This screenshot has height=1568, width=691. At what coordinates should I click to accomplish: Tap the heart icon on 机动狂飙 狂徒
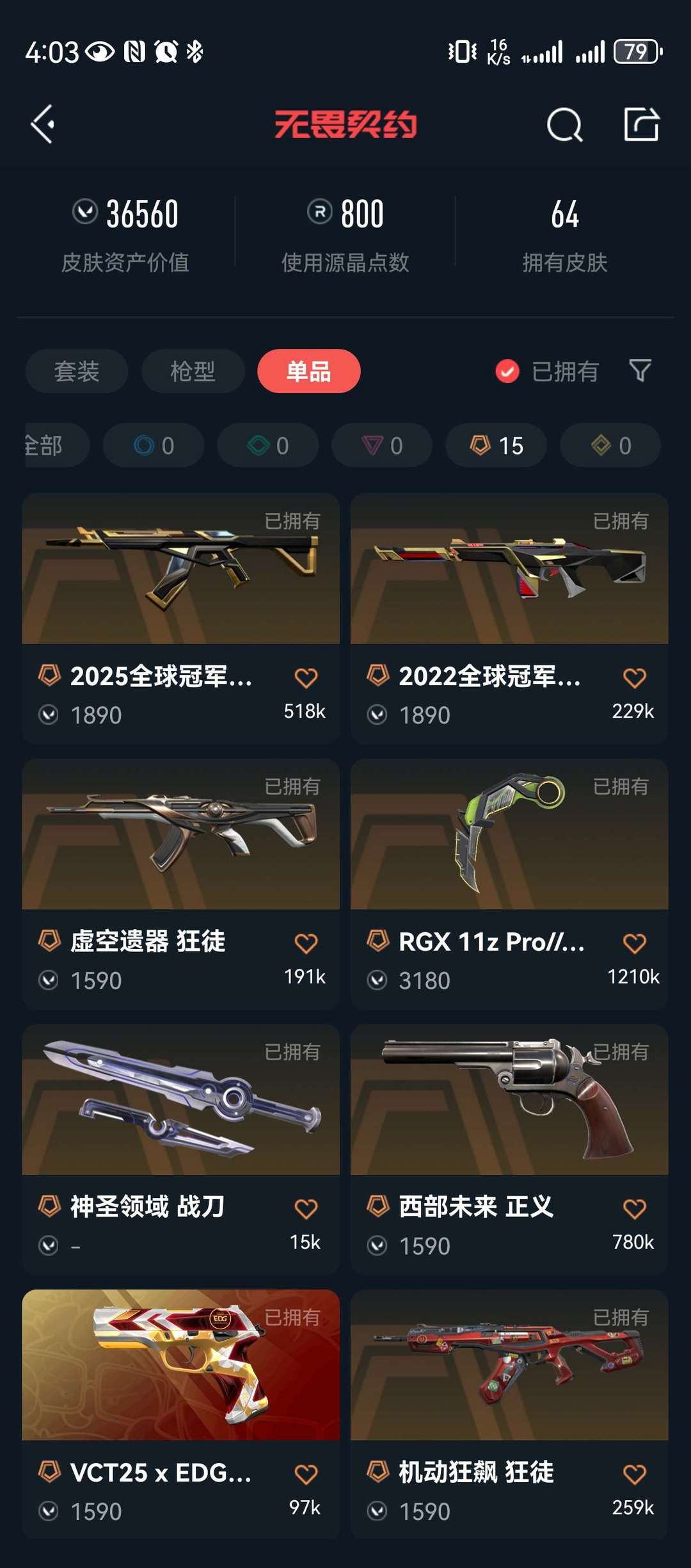pos(634,1471)
